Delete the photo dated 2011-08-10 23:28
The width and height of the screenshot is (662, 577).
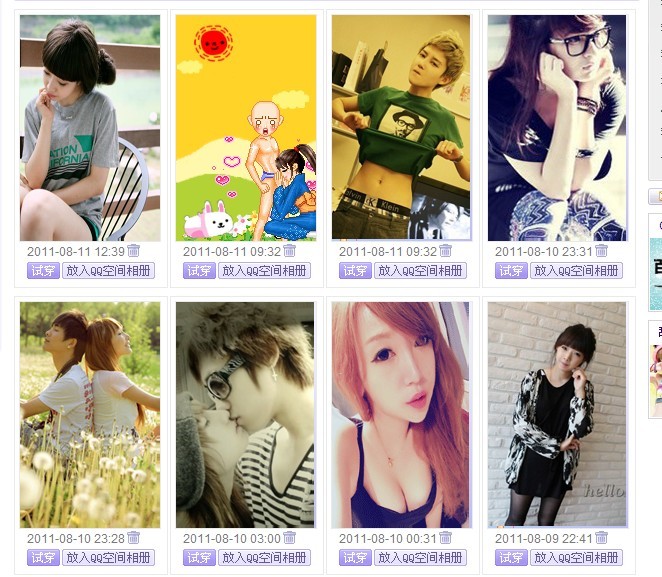pyautogui.click(x=134, y=538)
